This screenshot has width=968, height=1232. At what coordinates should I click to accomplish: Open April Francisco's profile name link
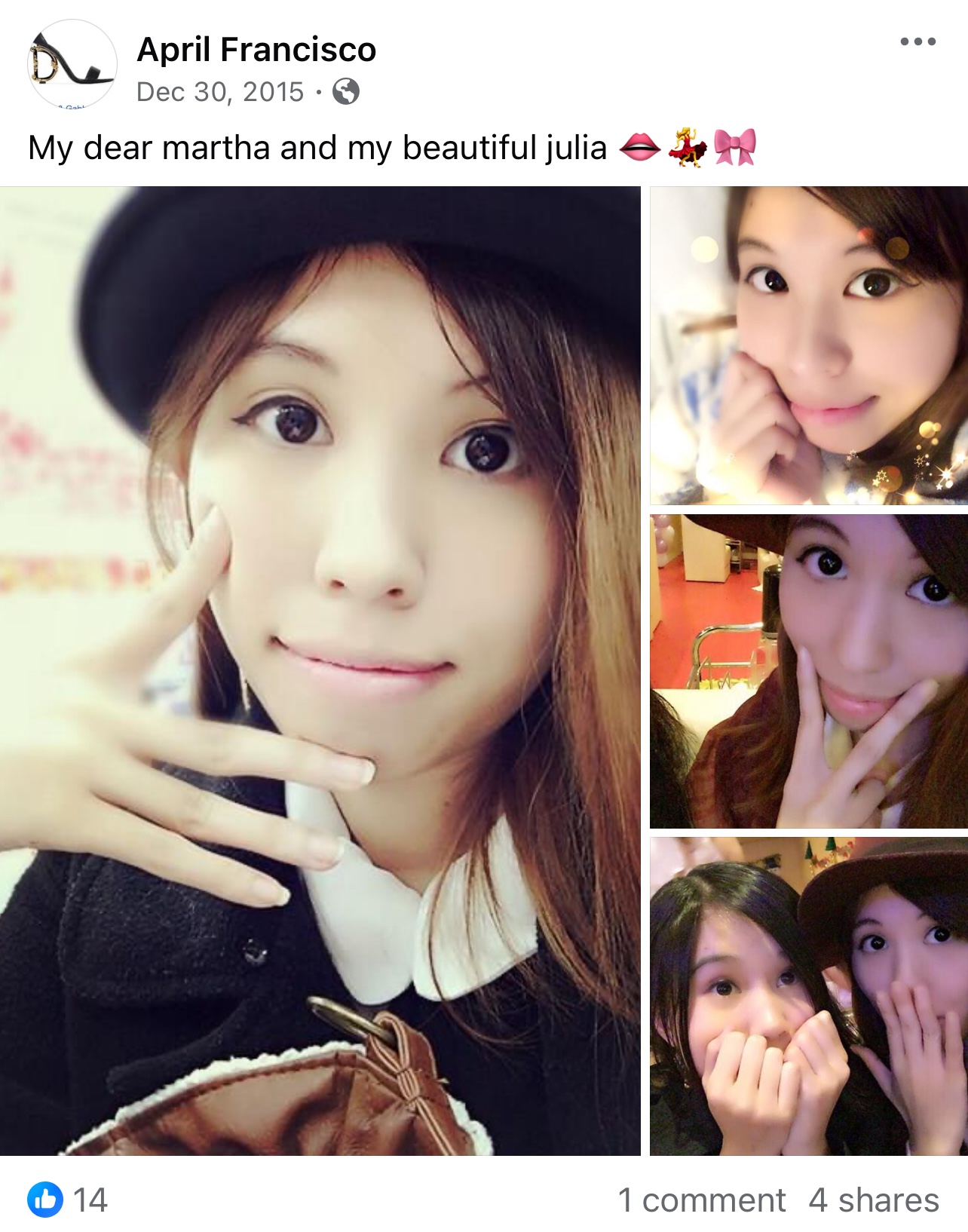[x=256, y=50]
